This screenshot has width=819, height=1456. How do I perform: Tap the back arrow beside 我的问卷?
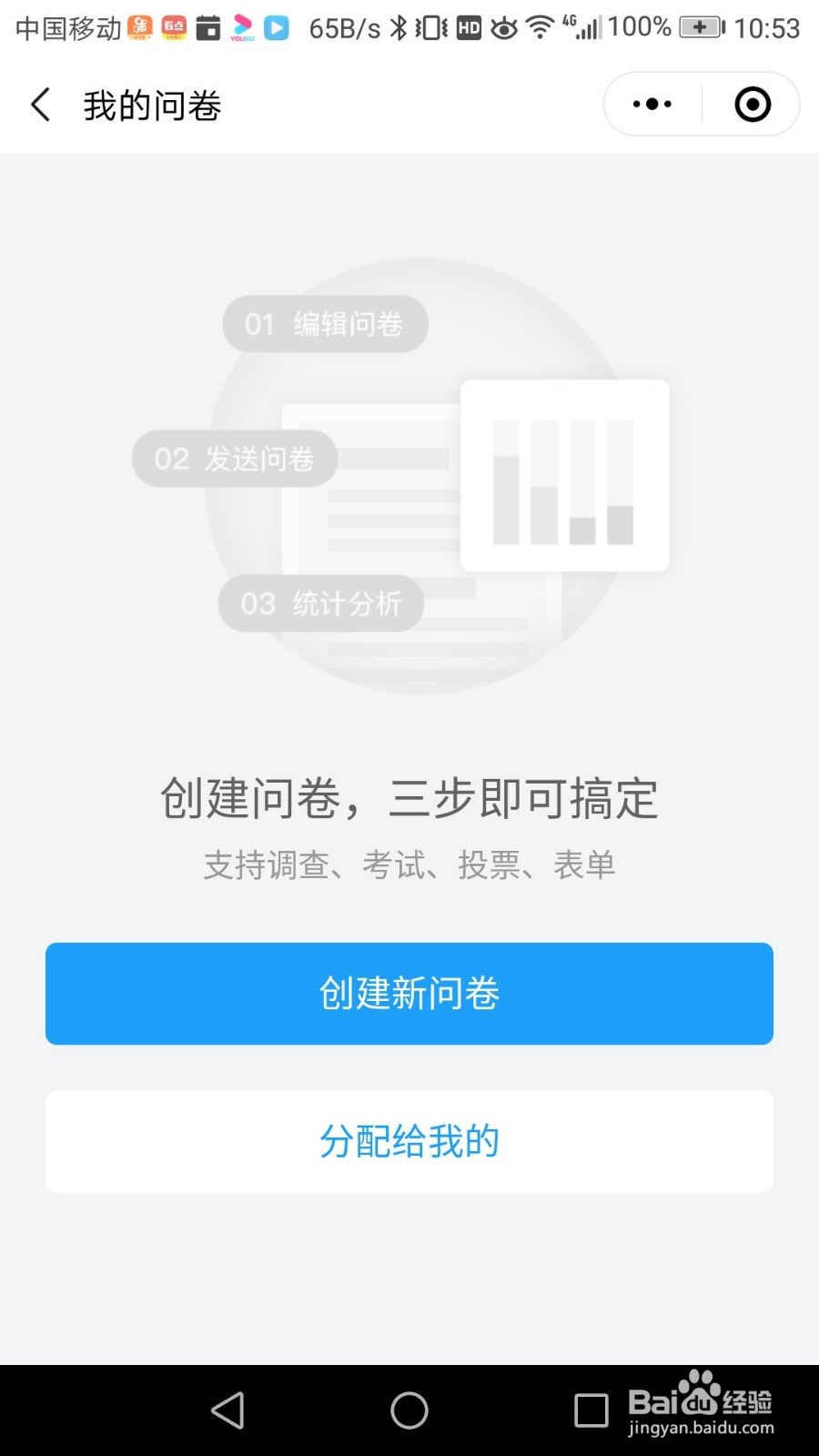tap(39, 104)
